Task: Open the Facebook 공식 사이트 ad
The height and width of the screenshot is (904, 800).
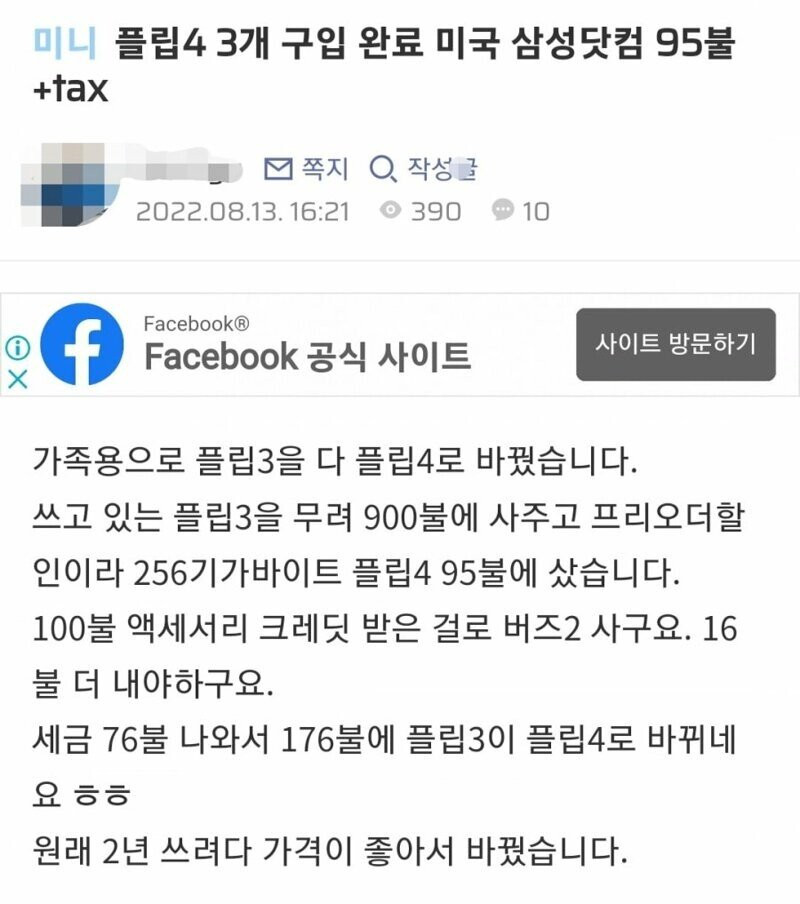Action: (307, 355)
